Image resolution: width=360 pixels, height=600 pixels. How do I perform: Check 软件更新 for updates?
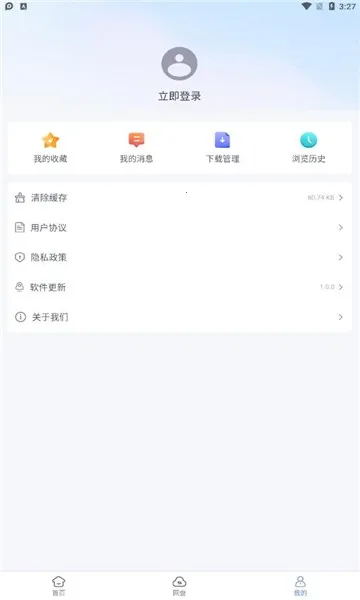coord(179,287)
